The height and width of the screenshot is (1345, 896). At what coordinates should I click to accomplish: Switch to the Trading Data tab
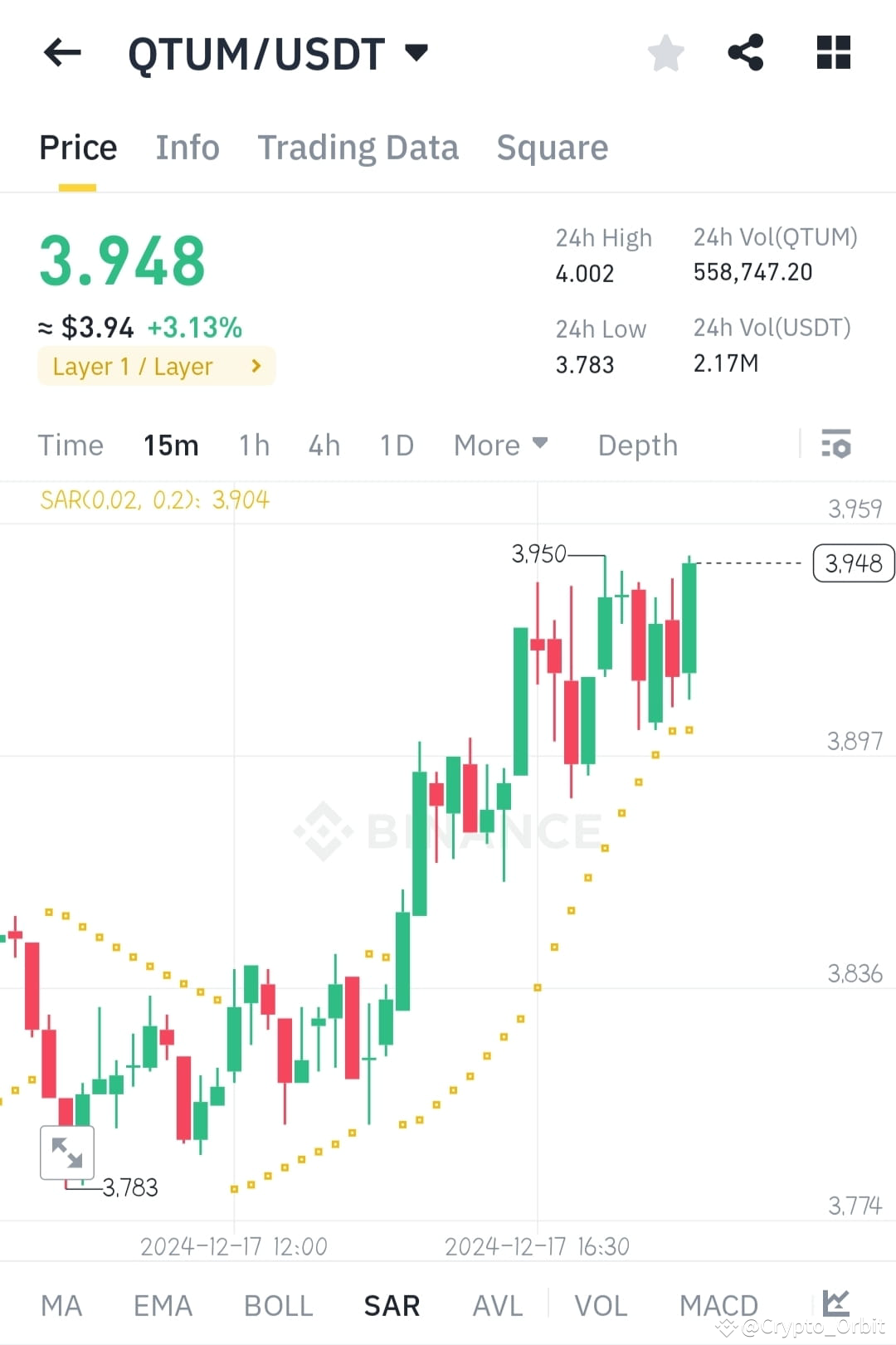tap(358, 148)
